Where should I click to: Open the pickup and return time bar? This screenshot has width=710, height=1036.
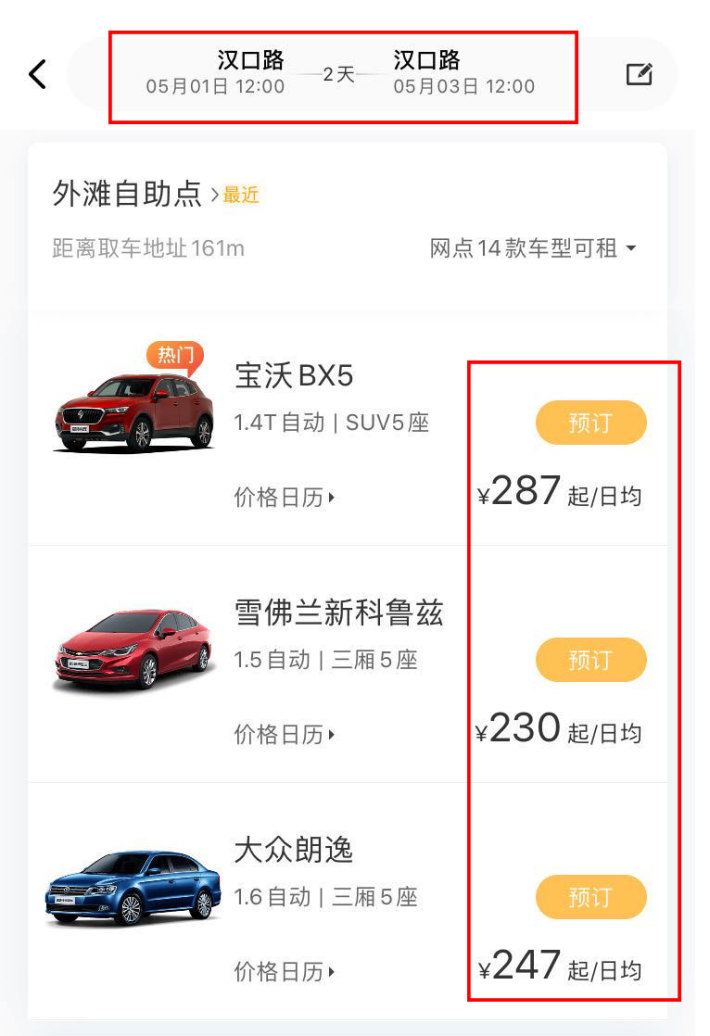pos(341,75)
